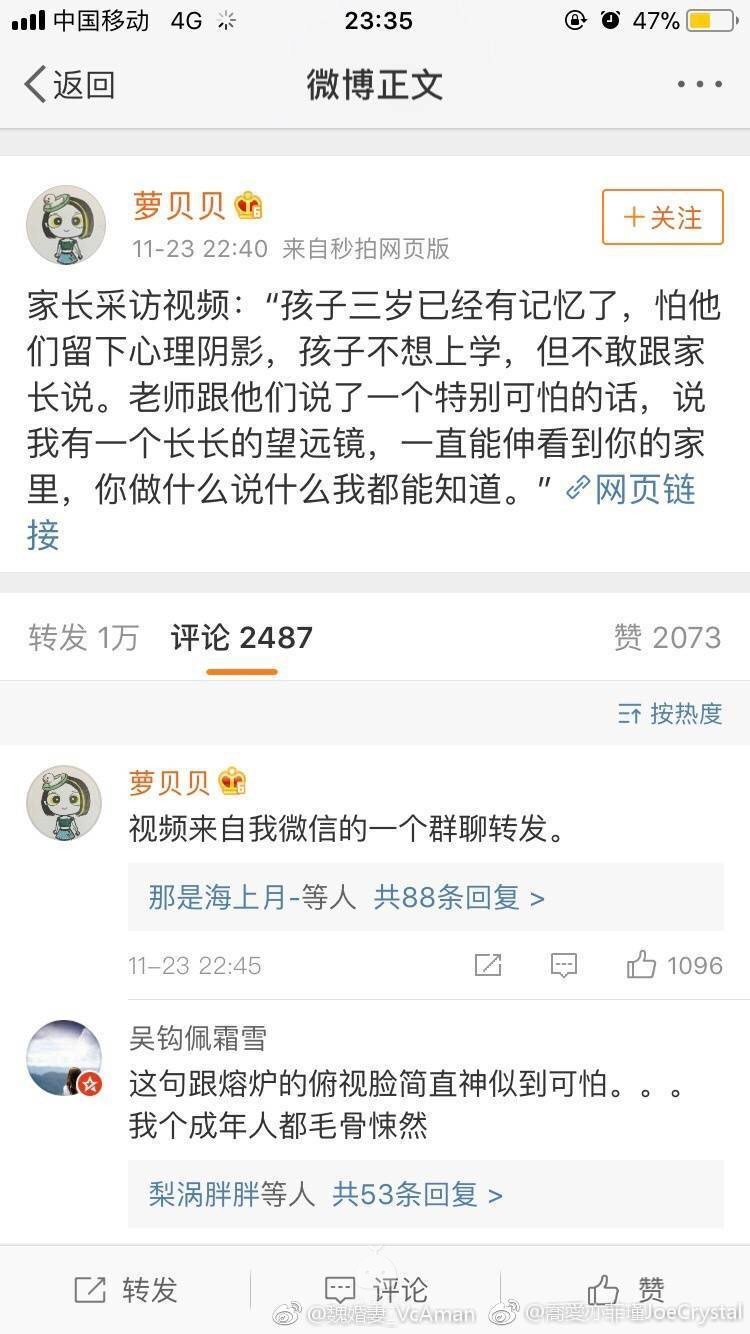The height and width of the screenshot is (1334, 750).
Task: Go back using 返回
Action: (68, 85)
